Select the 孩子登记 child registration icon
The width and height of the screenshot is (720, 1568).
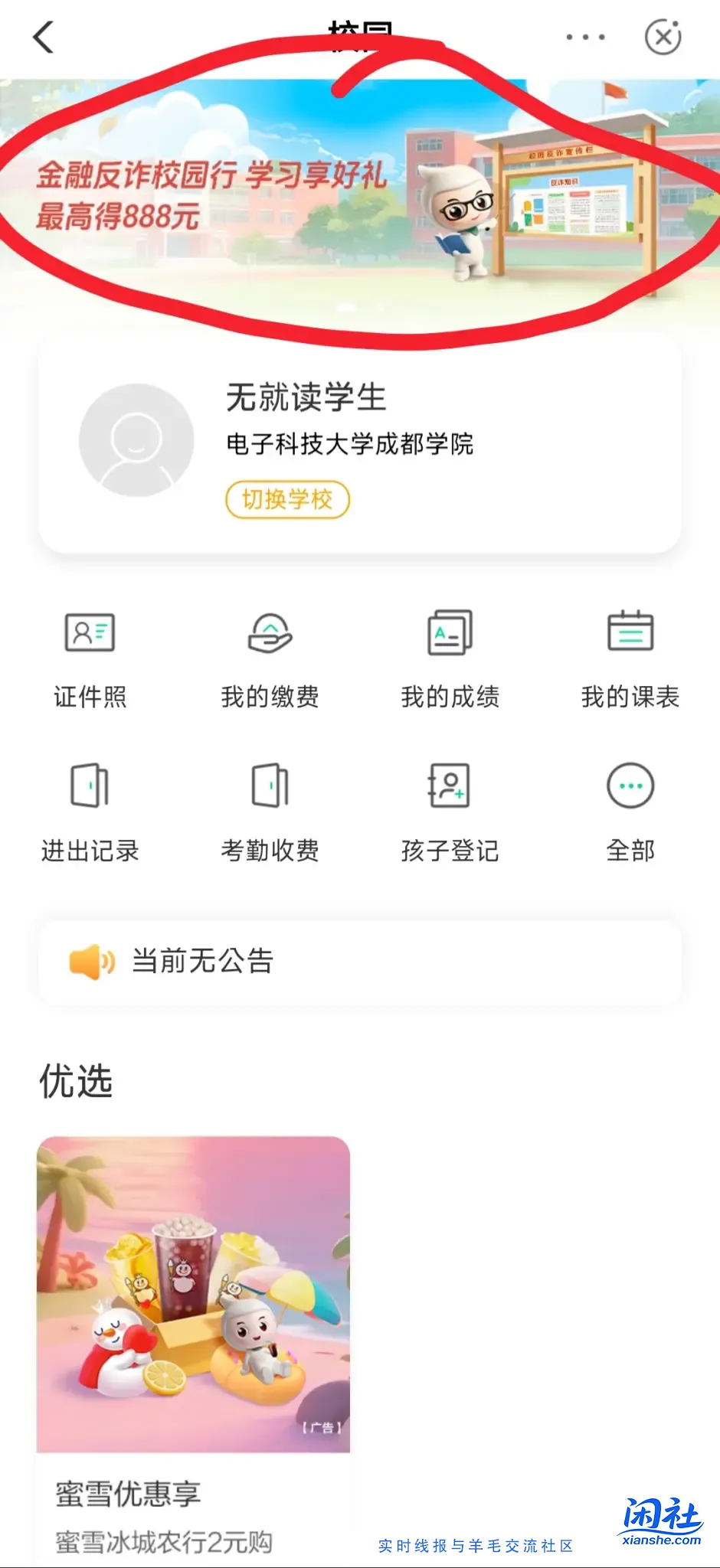pos(450,812)
